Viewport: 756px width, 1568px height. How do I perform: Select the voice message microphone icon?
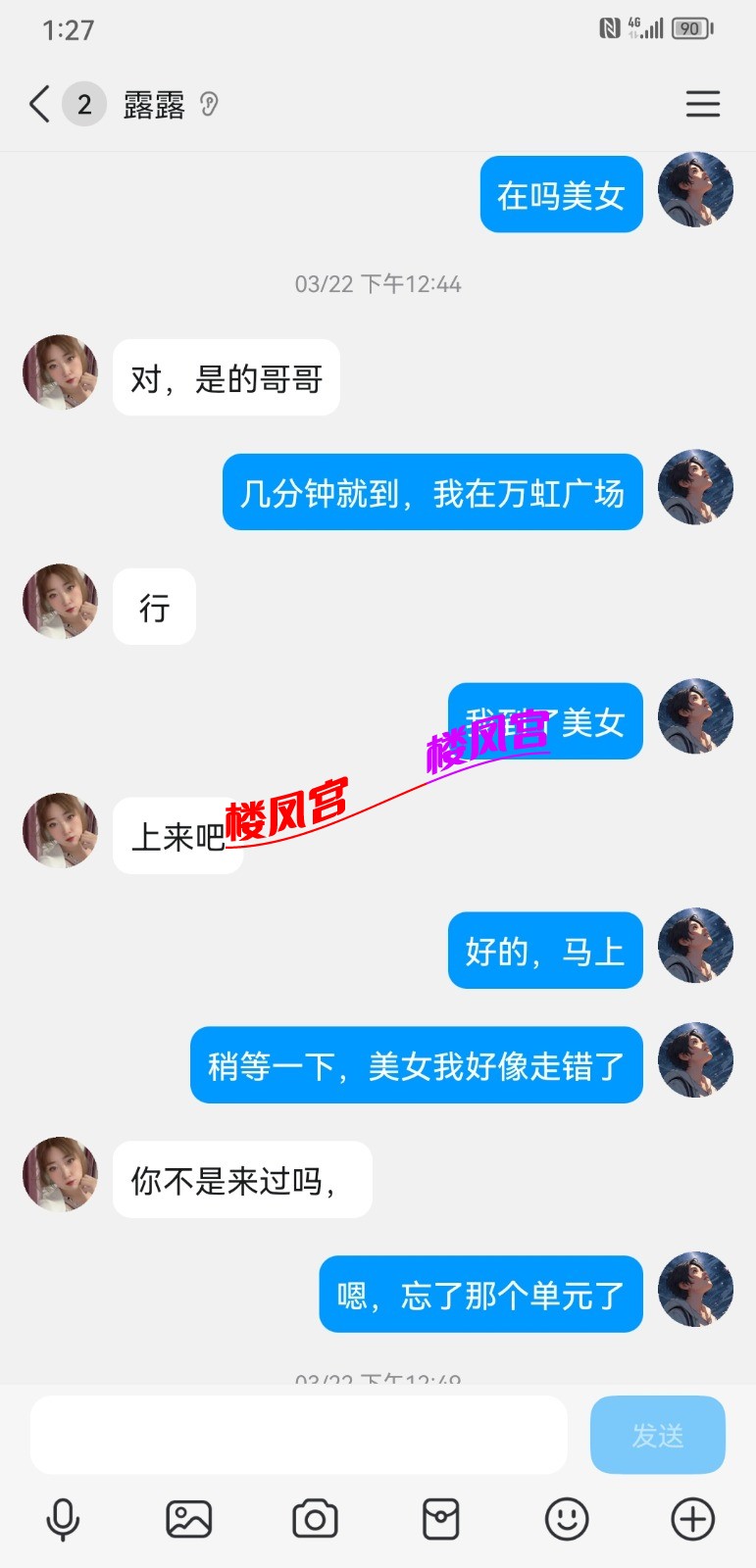pos(64,1518)
